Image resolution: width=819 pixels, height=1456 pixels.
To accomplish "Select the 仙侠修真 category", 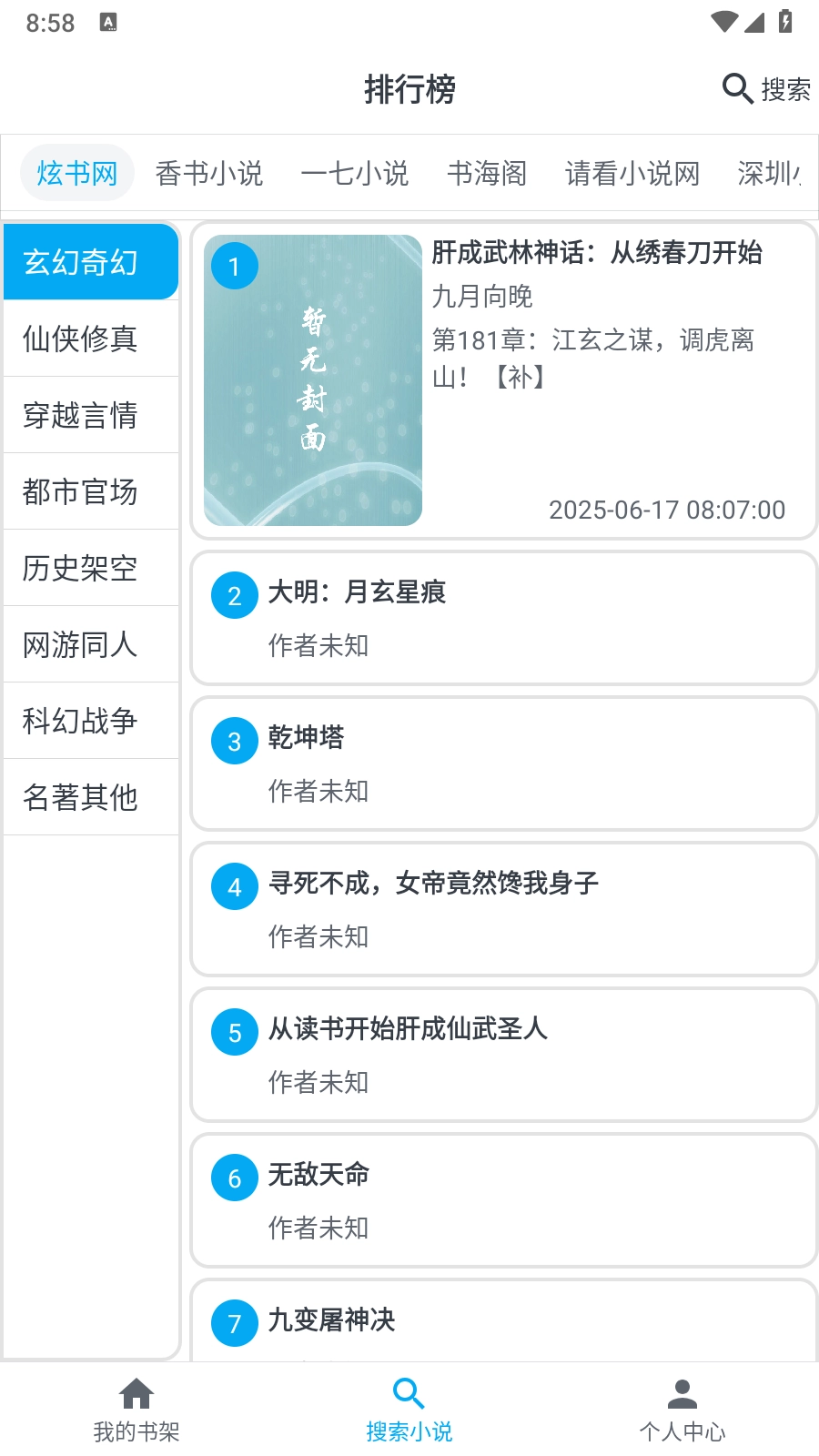I will pos(80,340).
